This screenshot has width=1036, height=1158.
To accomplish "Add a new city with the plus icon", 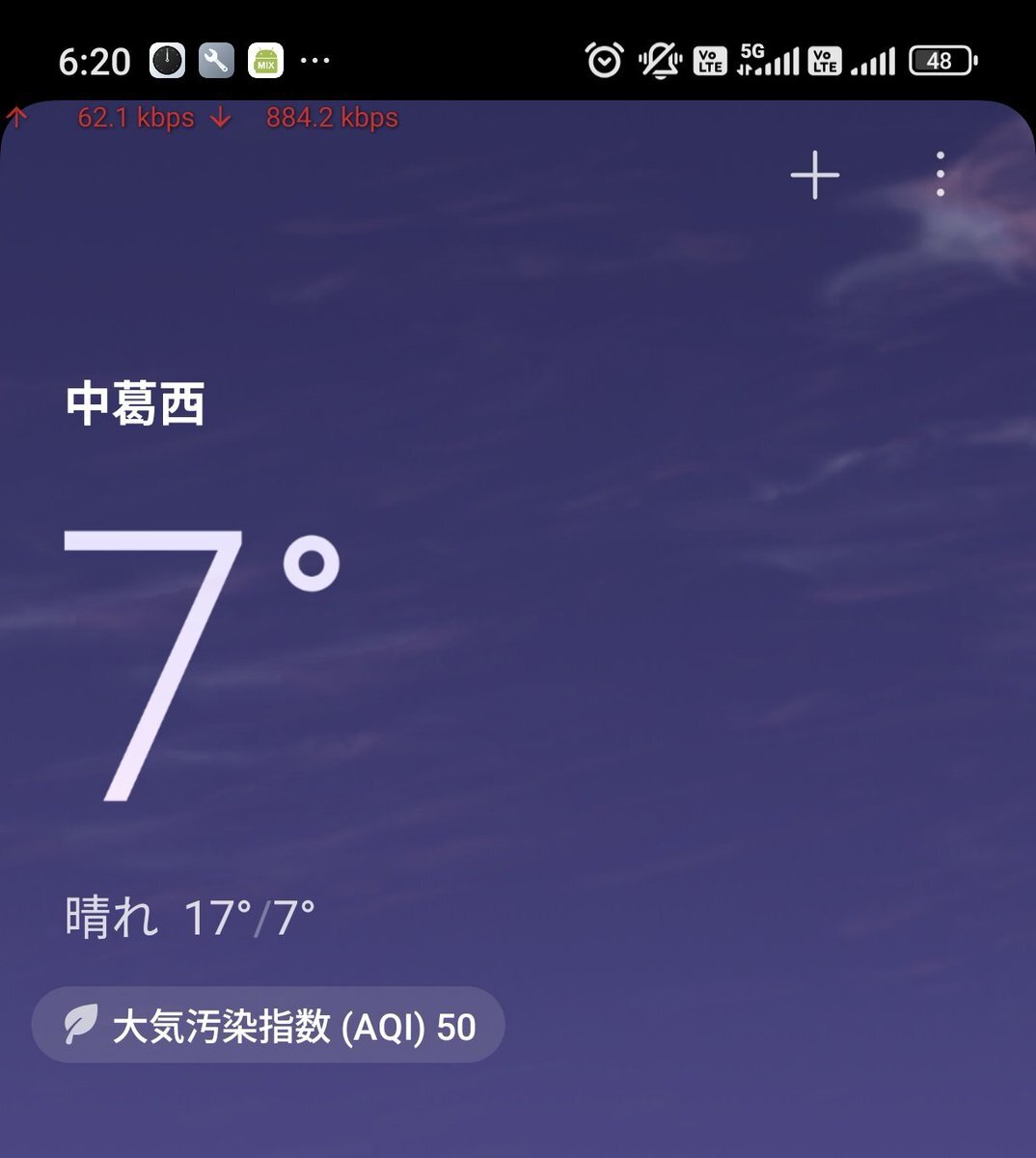I will 815,176.
